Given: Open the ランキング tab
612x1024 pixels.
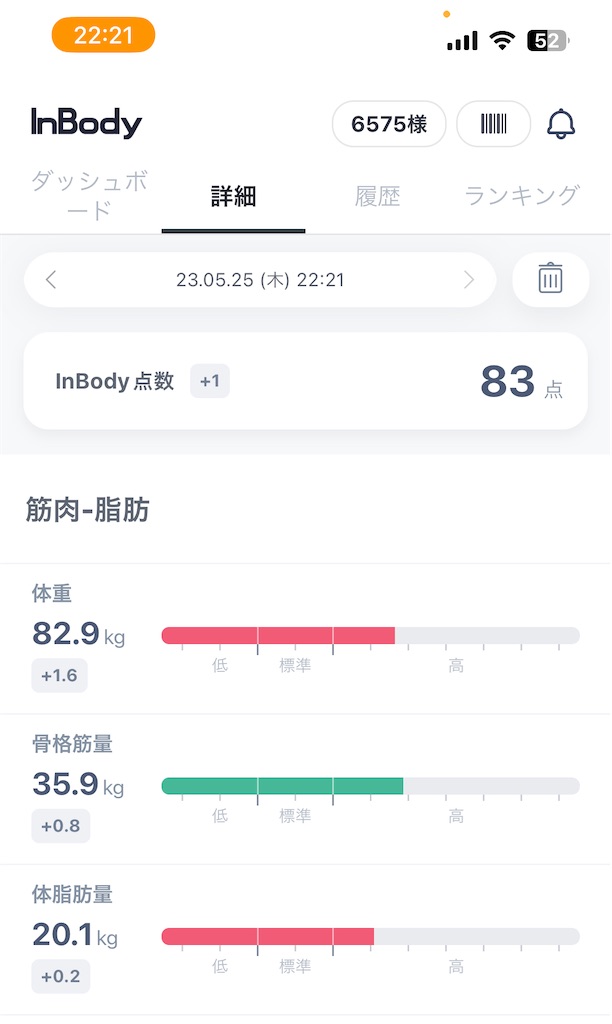Looking at the screenshot, I should pos(522,195).
